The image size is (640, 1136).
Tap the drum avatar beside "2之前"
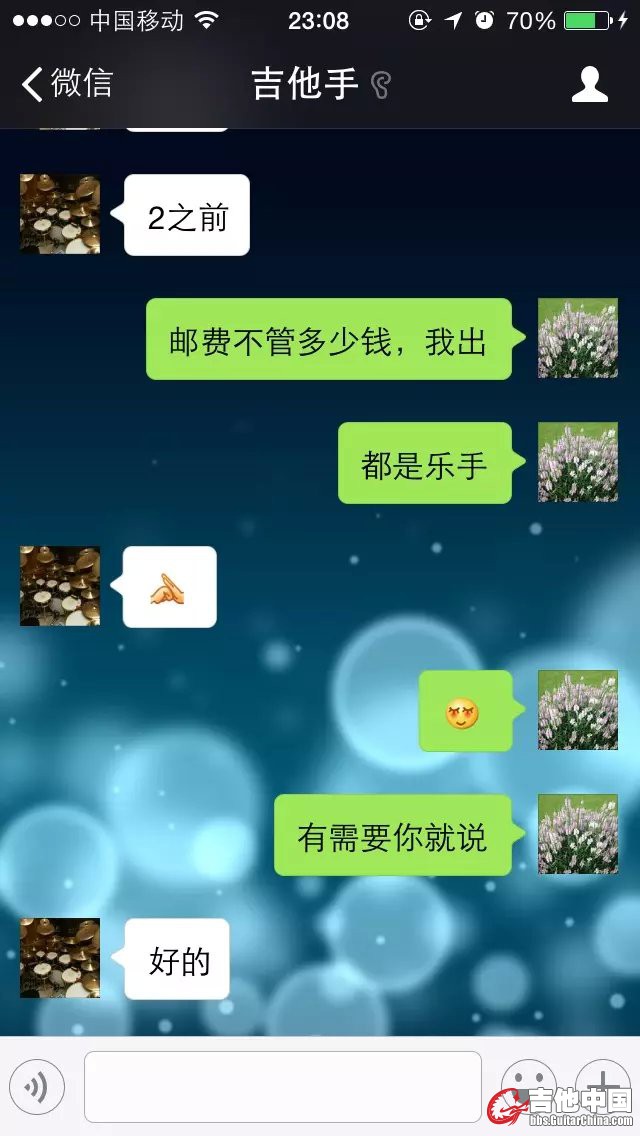[x=60, y=214]
